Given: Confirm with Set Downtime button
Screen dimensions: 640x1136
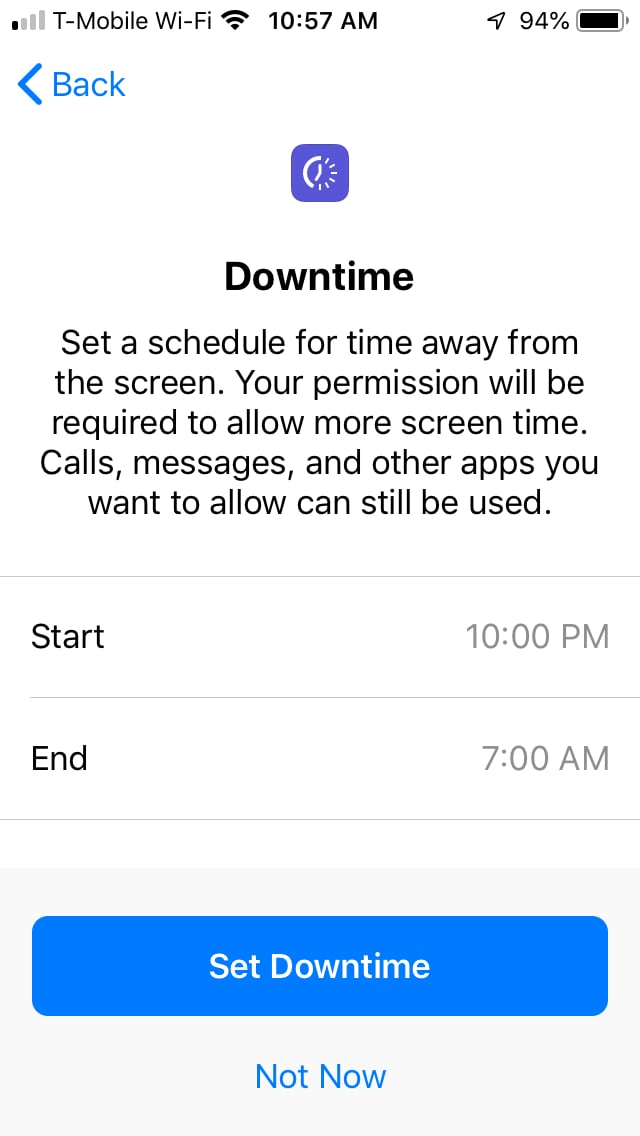Looking at the screenshot, I should coord(320,966).
